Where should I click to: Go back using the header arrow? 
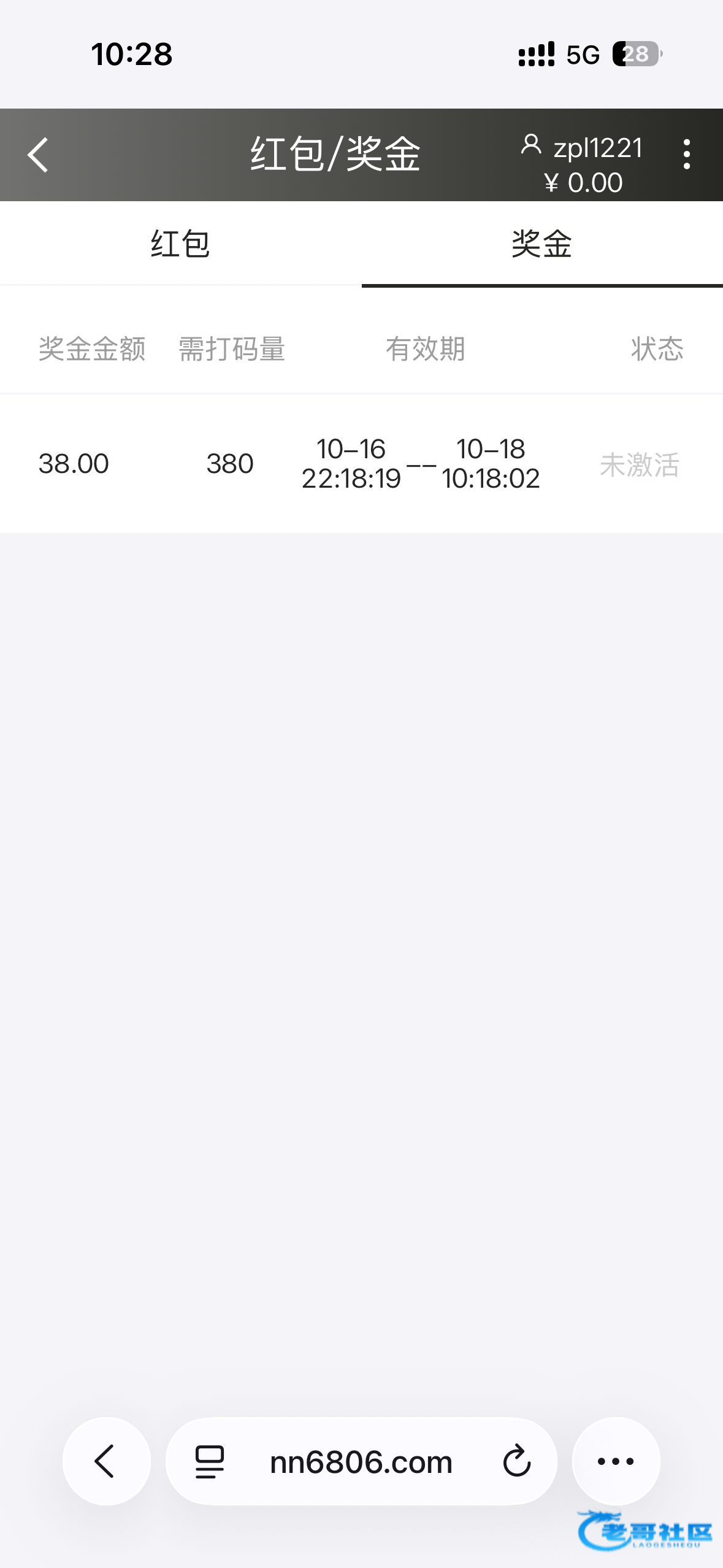(38, 155)
